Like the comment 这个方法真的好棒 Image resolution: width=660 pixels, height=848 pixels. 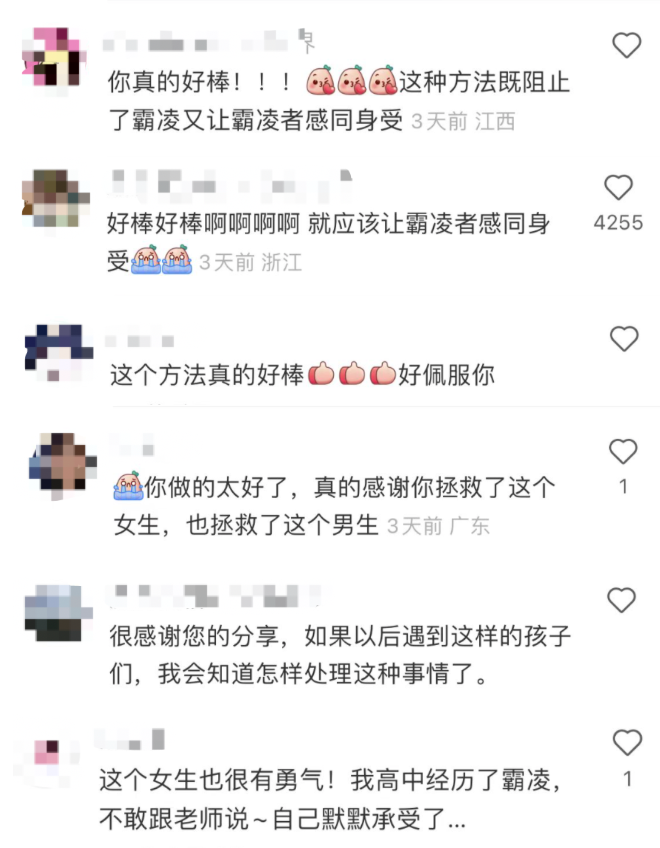[x=624, y=339]
